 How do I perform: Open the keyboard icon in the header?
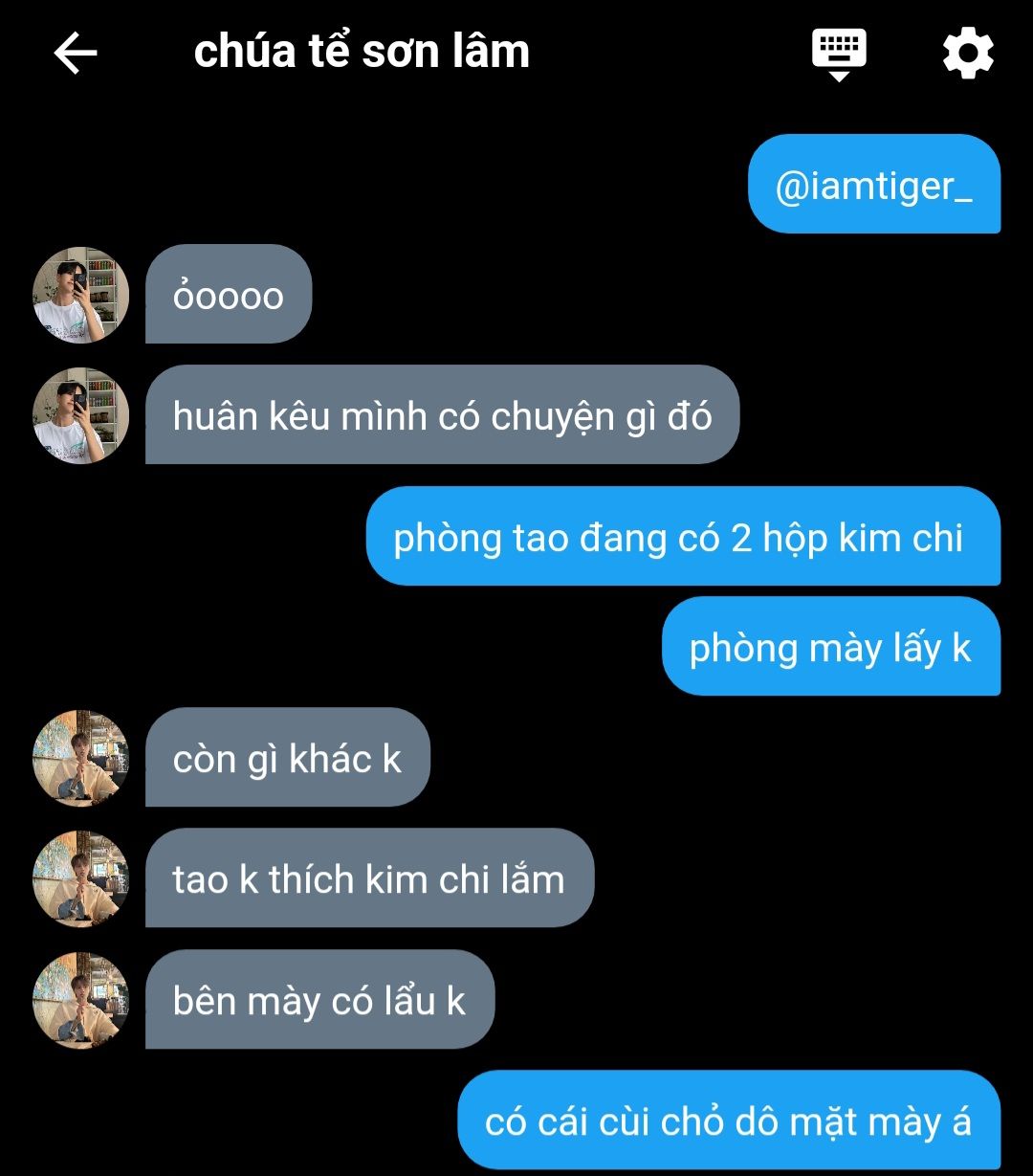point(839,53)
